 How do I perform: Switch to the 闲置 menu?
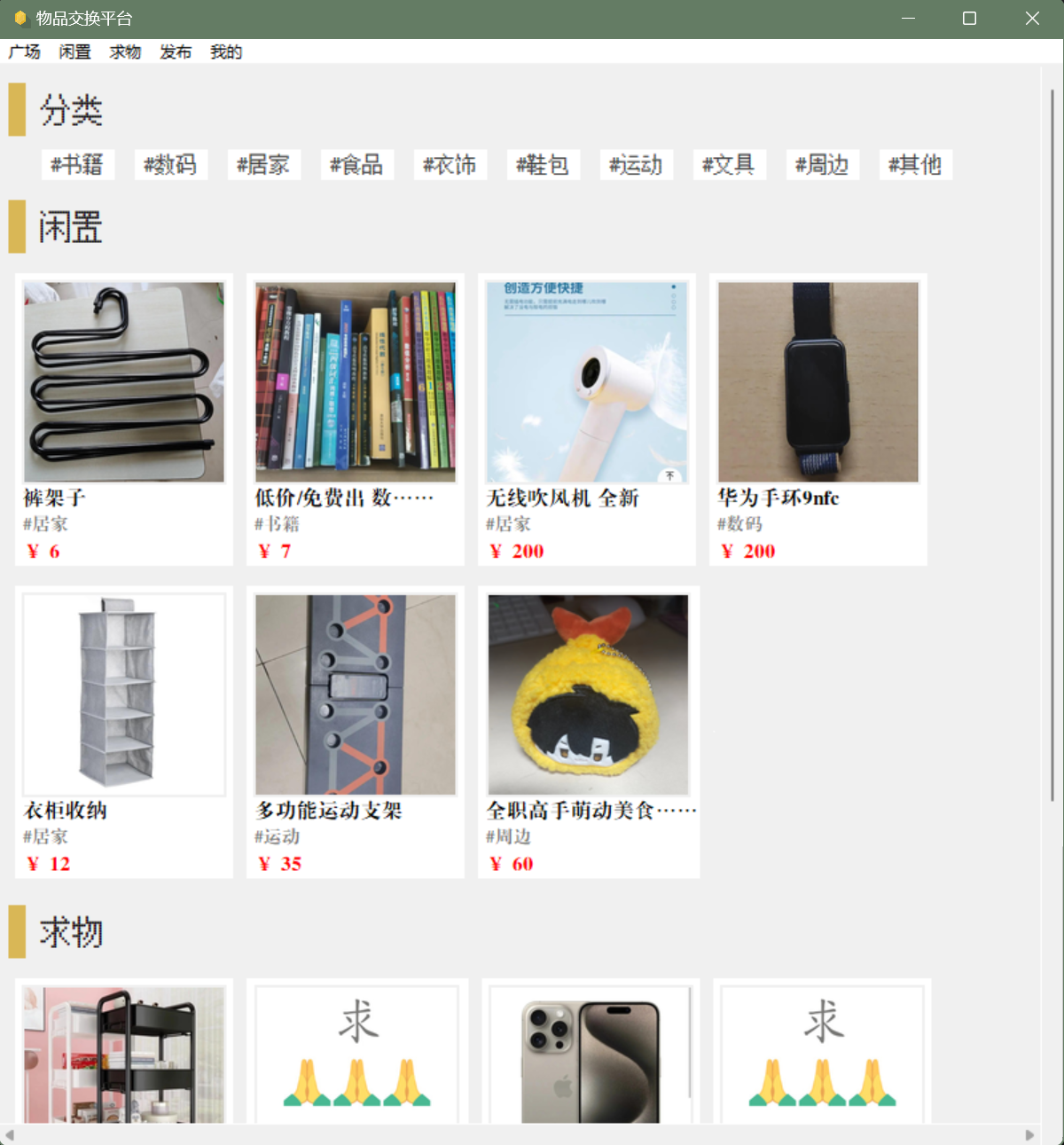[74, 51]
